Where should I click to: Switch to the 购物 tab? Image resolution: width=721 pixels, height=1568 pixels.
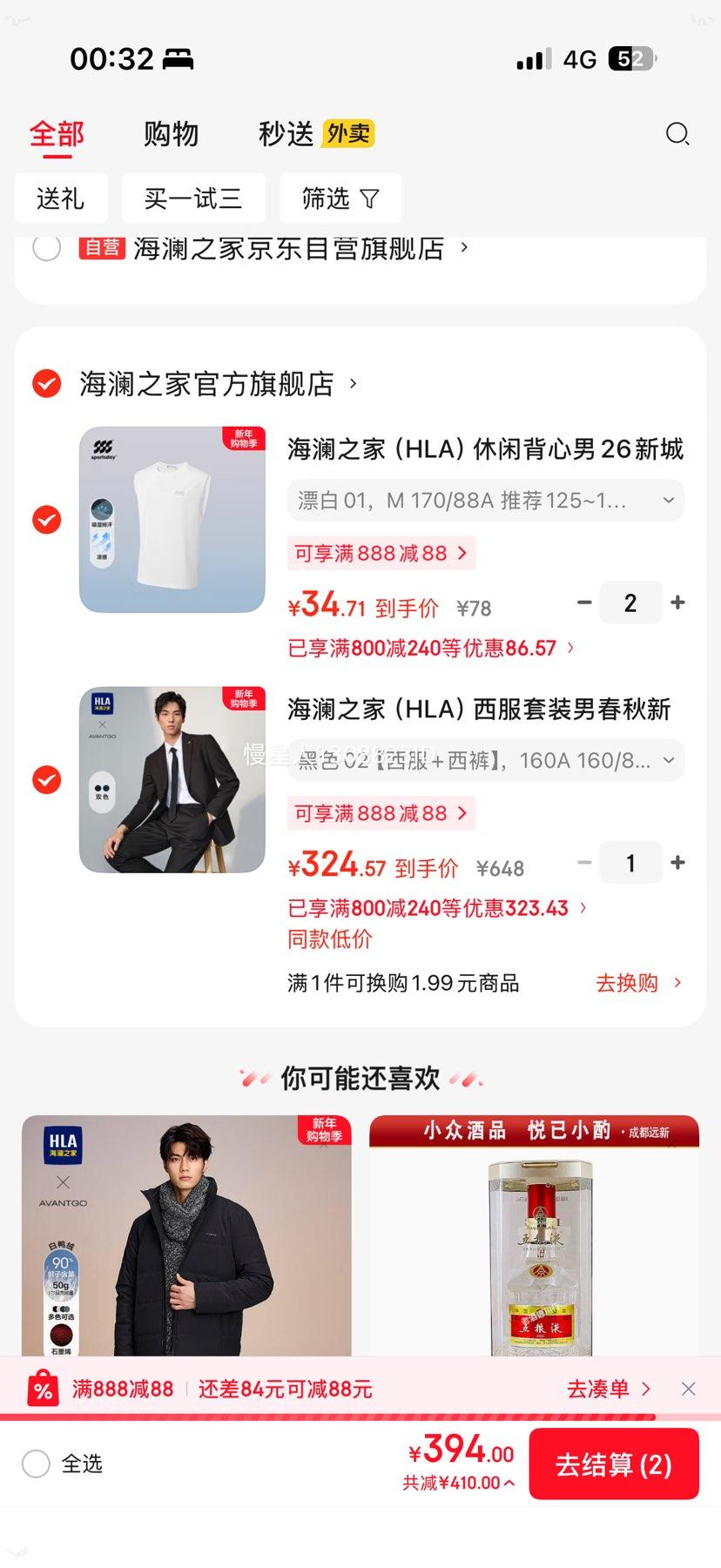coord(171,134)
